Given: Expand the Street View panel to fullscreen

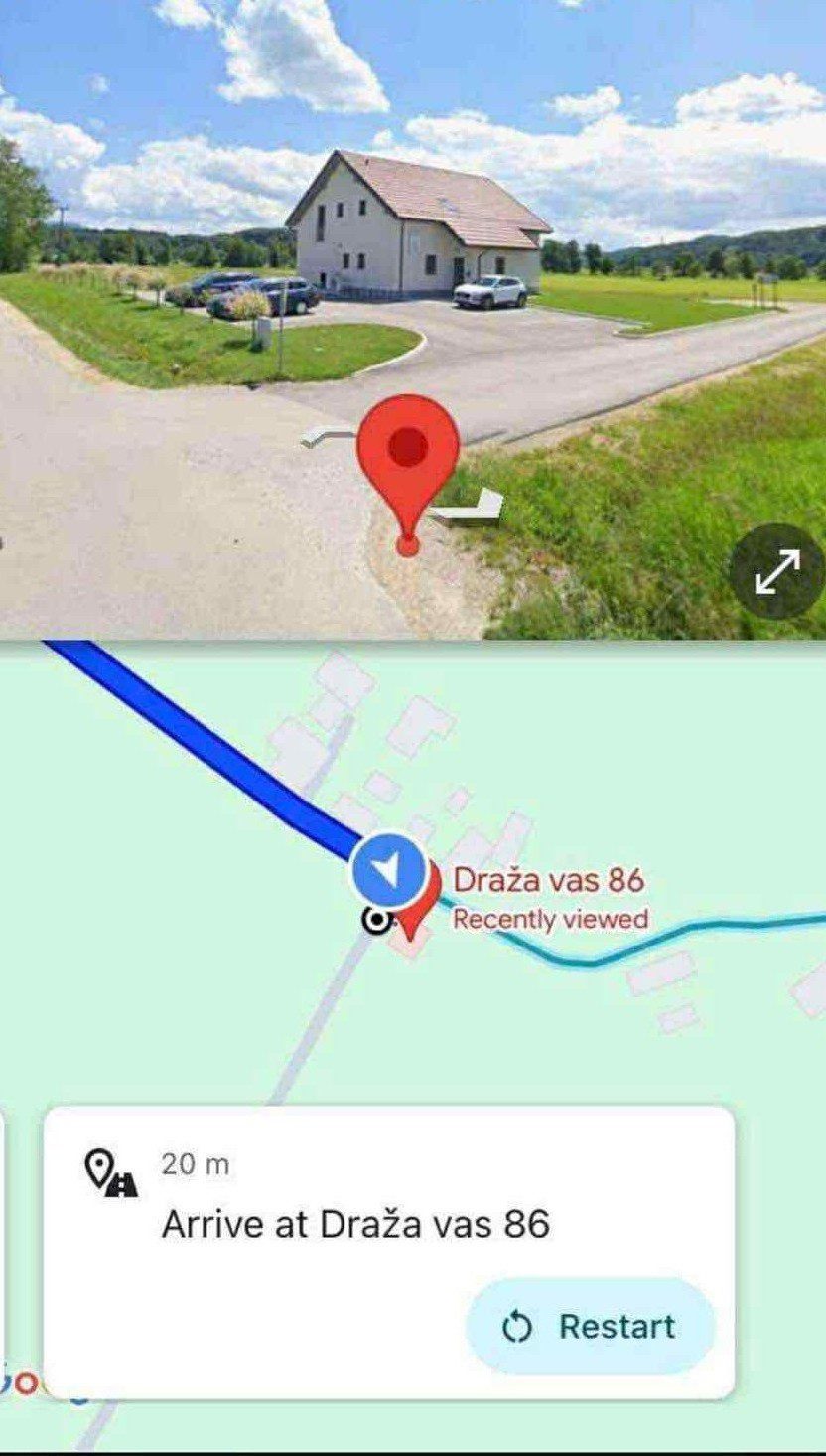Looking at the screenshot, I should coord(777,572).
